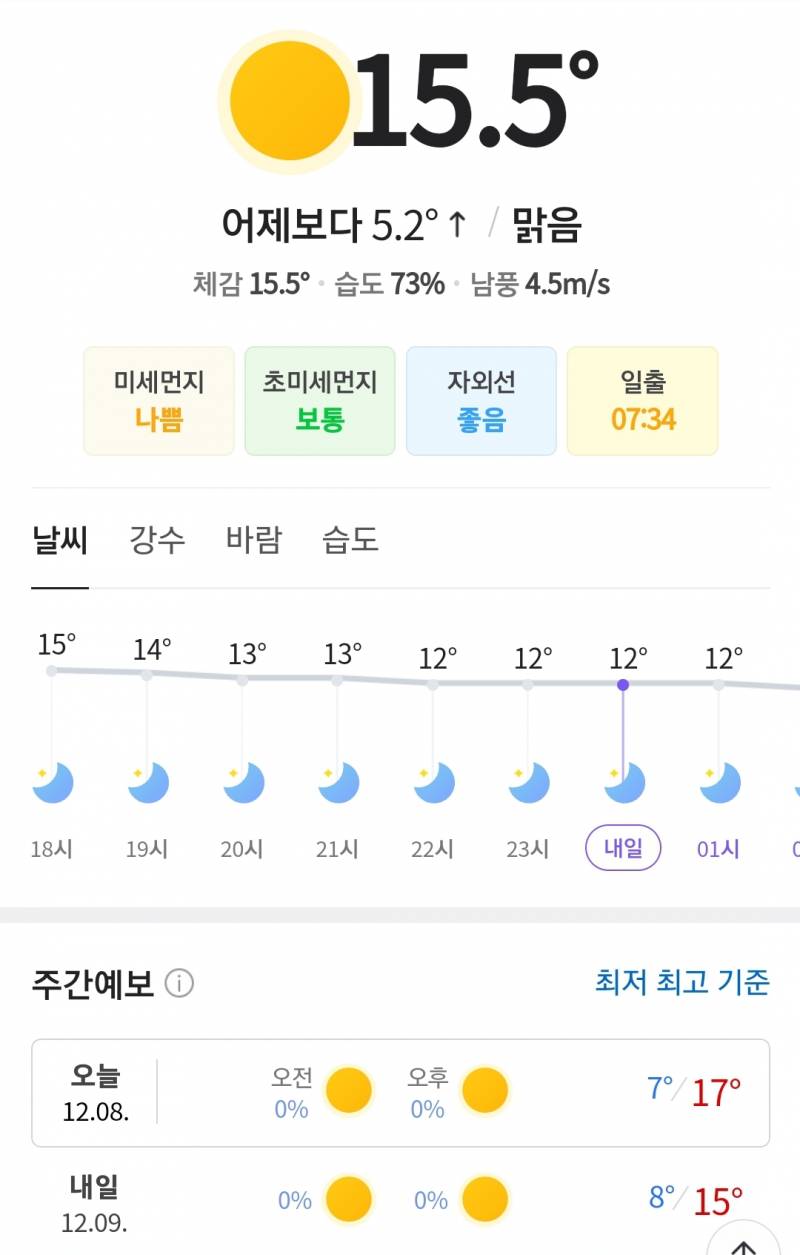Image resolution: width=800 pixels, height=1255 pixels.
Task: Click the 오전 sun icon for 오늘
Action: (x=347, y=1089)
